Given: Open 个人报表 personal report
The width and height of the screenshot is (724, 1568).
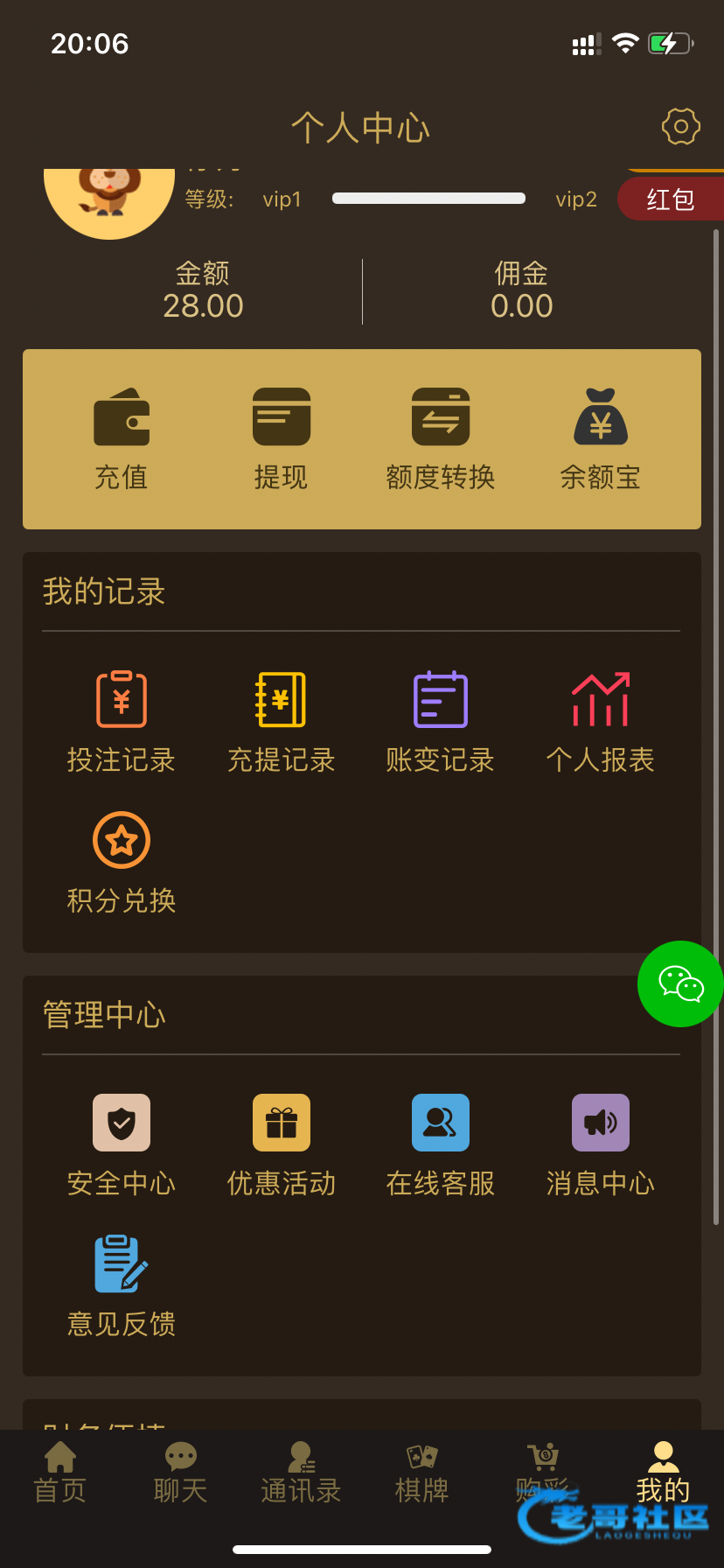Looking at the screenshot, I should tap(600, 721).
